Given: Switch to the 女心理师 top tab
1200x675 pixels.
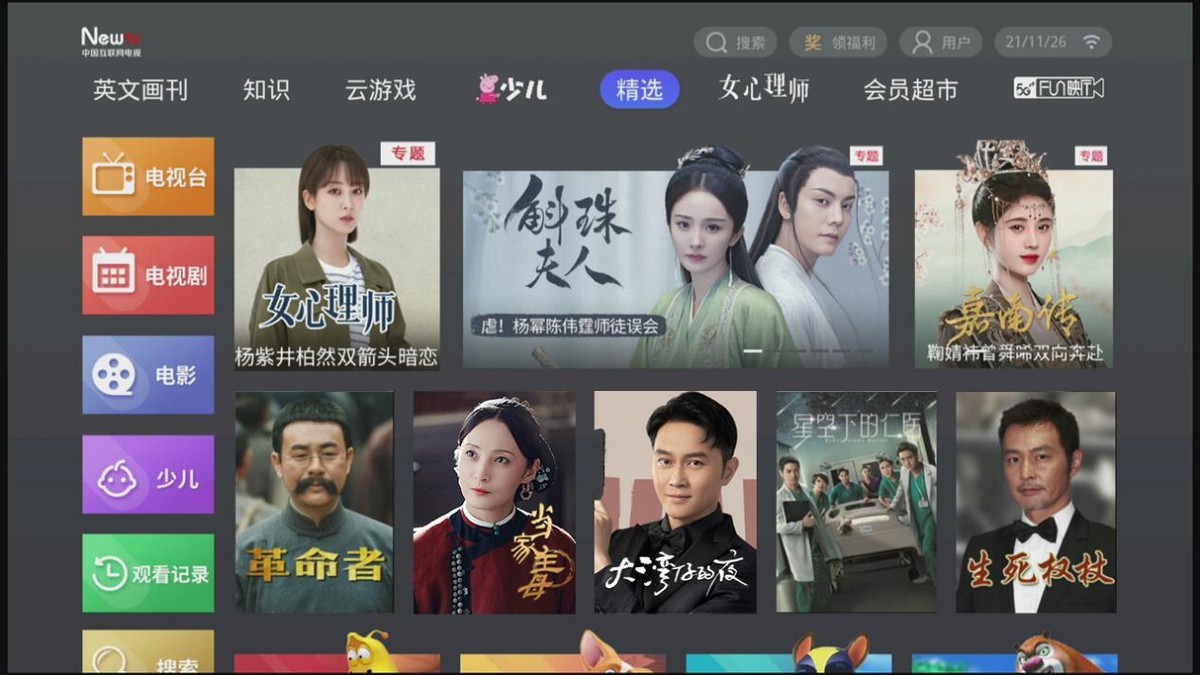Looking at the screenshot, I should [764, 90].
